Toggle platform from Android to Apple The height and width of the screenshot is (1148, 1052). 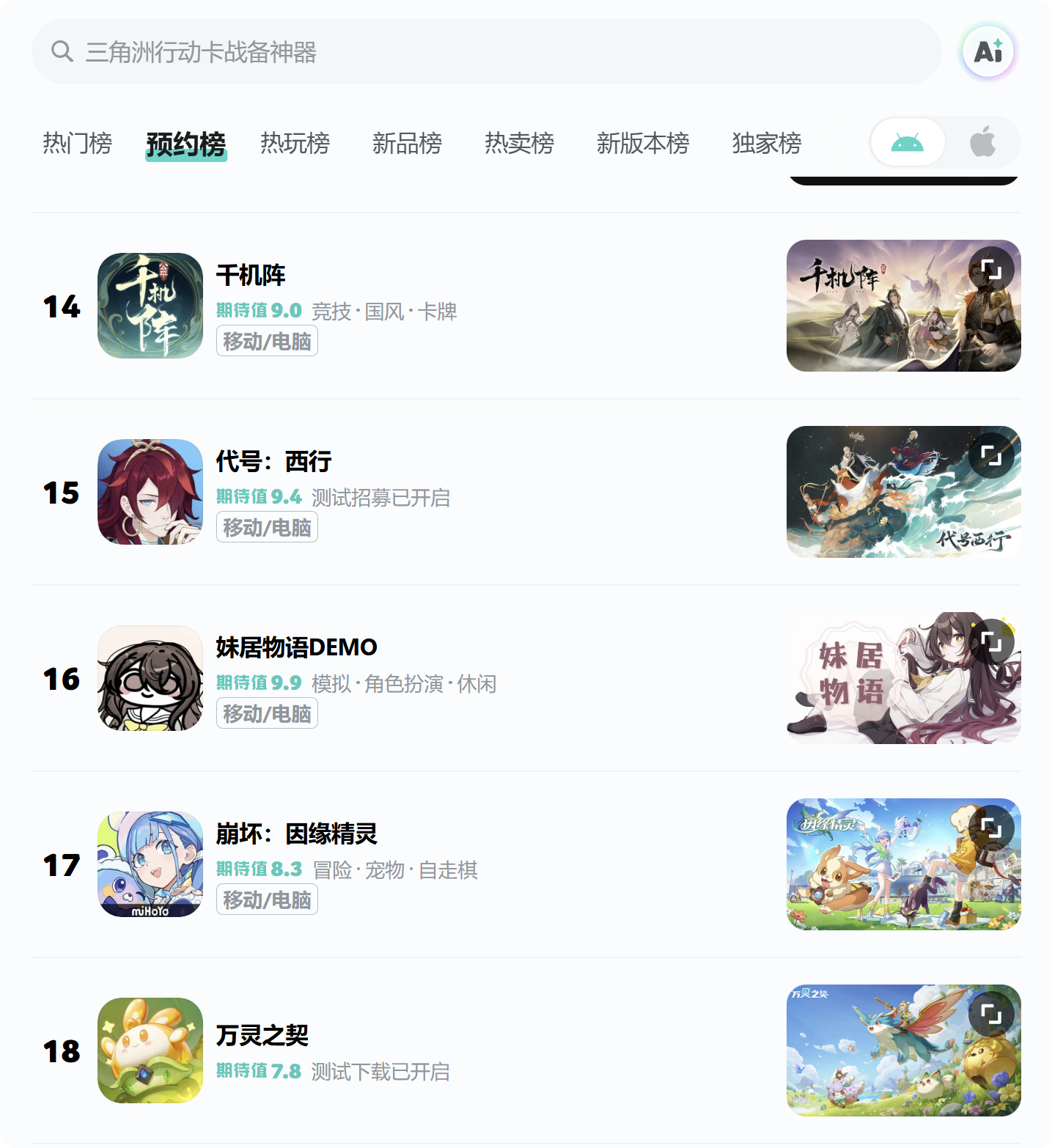coord(983,142)
